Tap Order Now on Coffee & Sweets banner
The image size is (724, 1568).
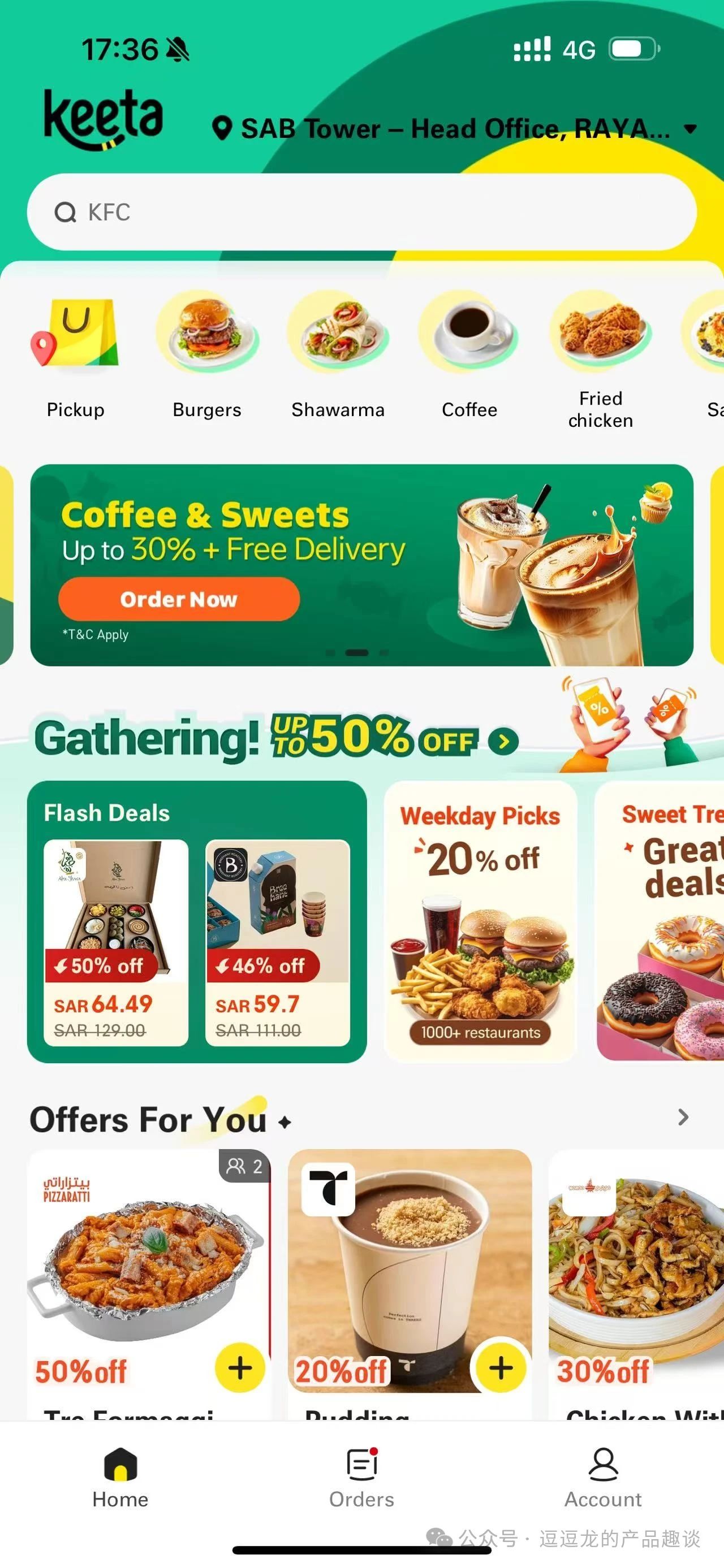(x=178, y=600)
